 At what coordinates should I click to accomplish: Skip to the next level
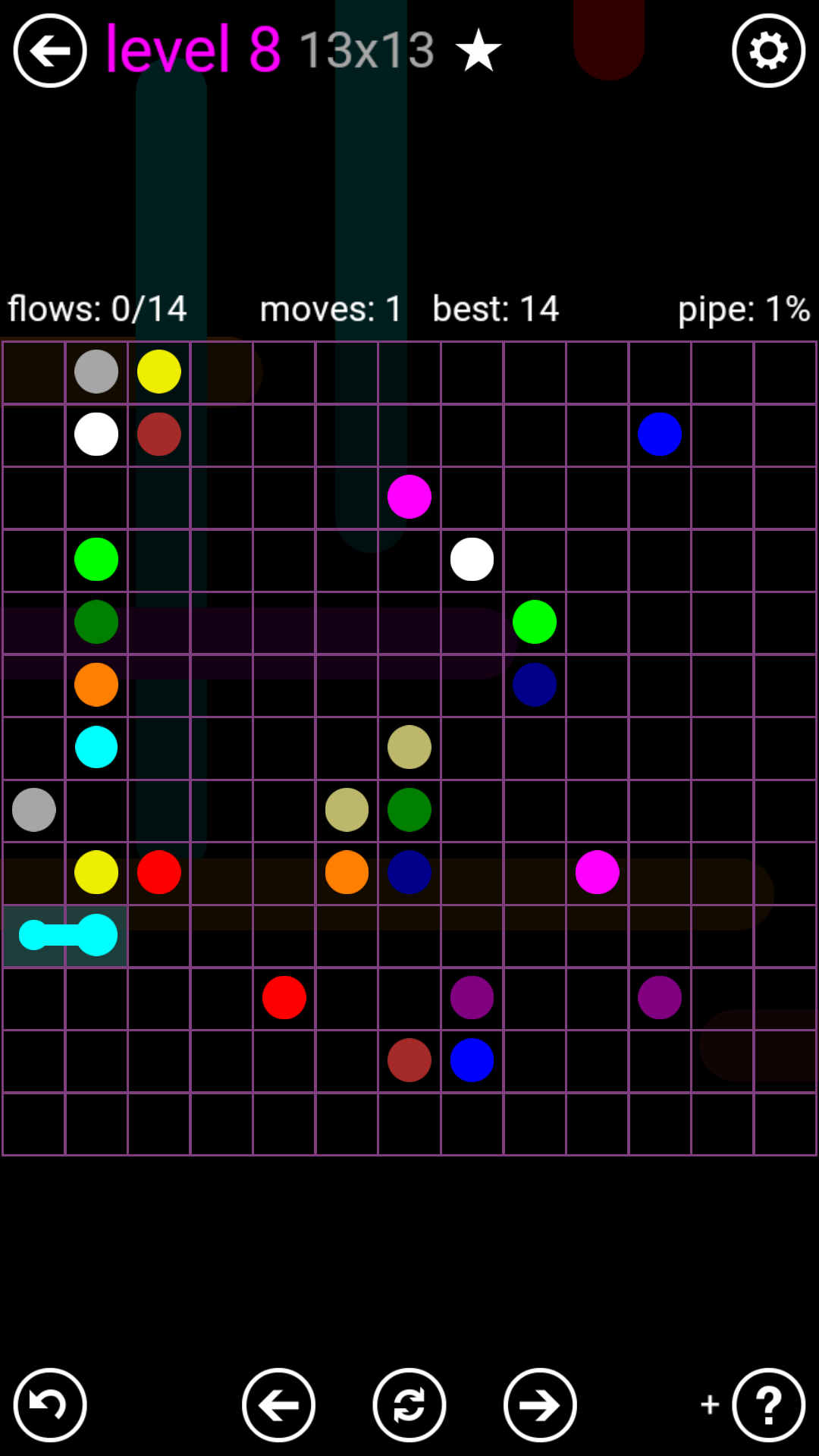click(540, 1405)
